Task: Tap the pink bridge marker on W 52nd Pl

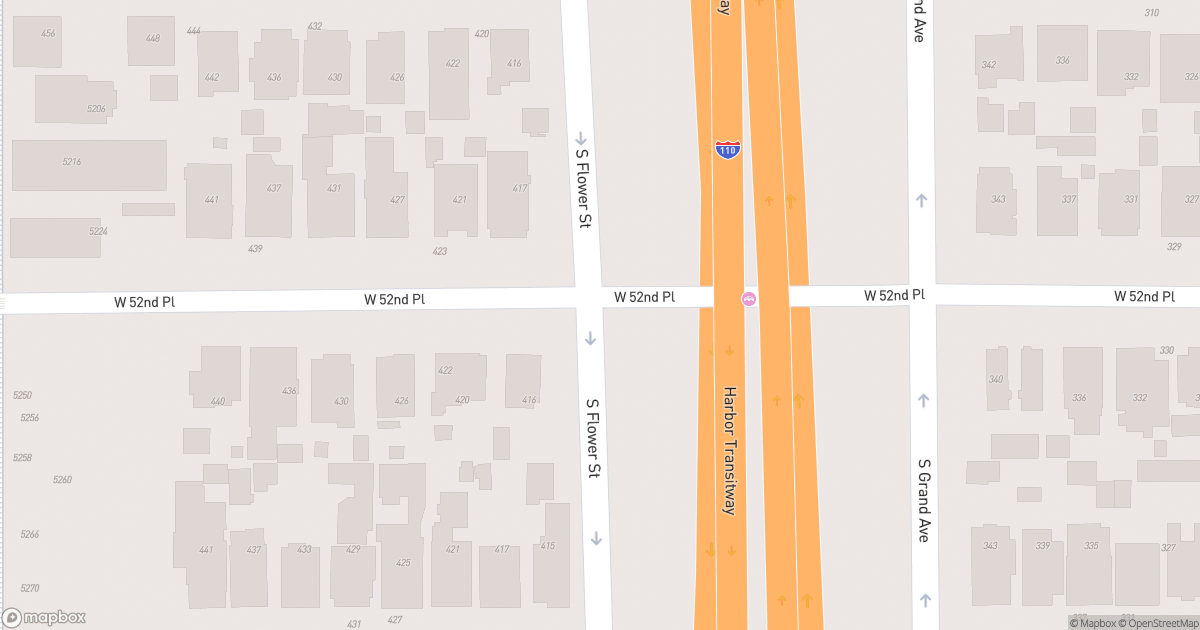Action: [748, 298]
